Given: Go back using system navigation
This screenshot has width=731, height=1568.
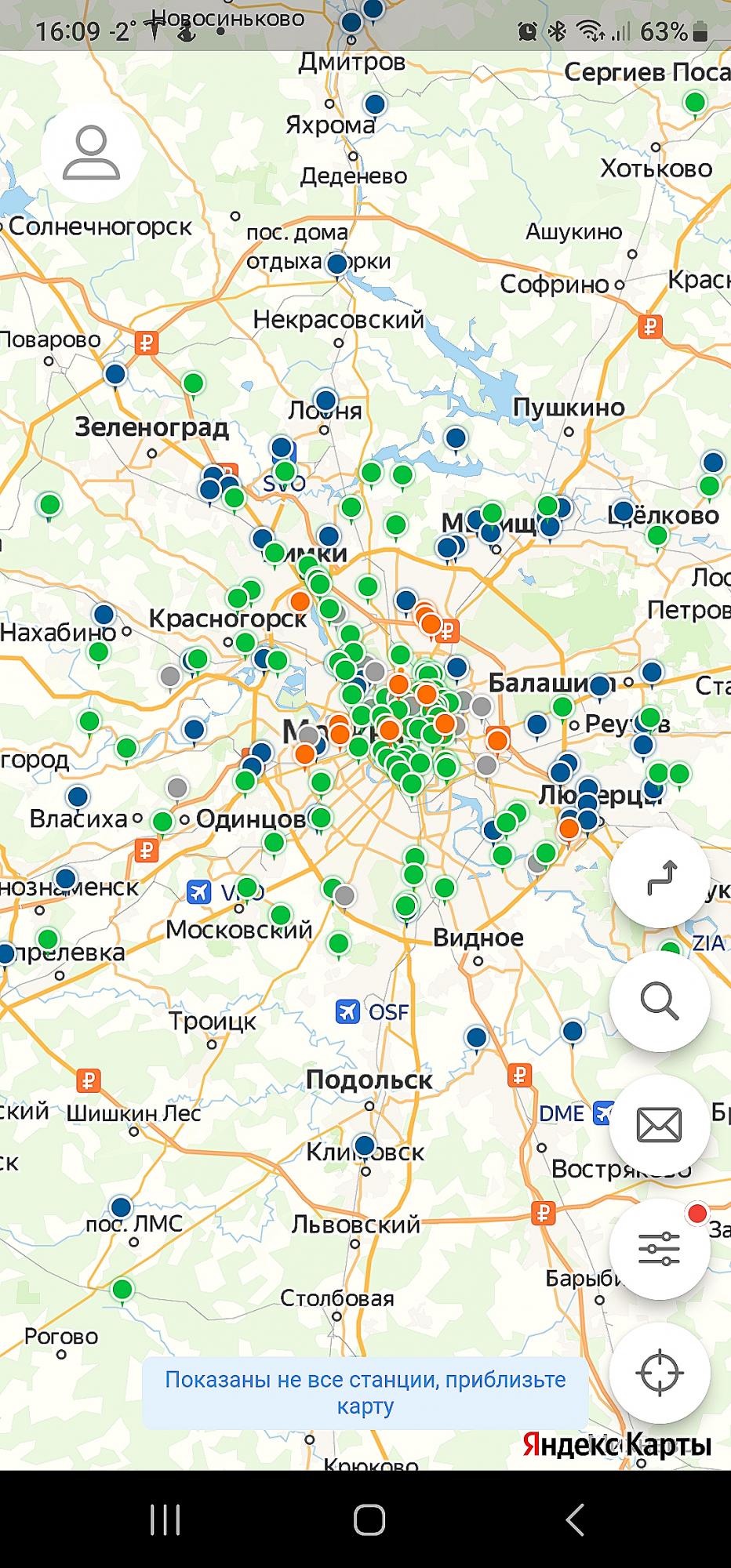Looking at the screenshot, I should tap(574, 1519).
